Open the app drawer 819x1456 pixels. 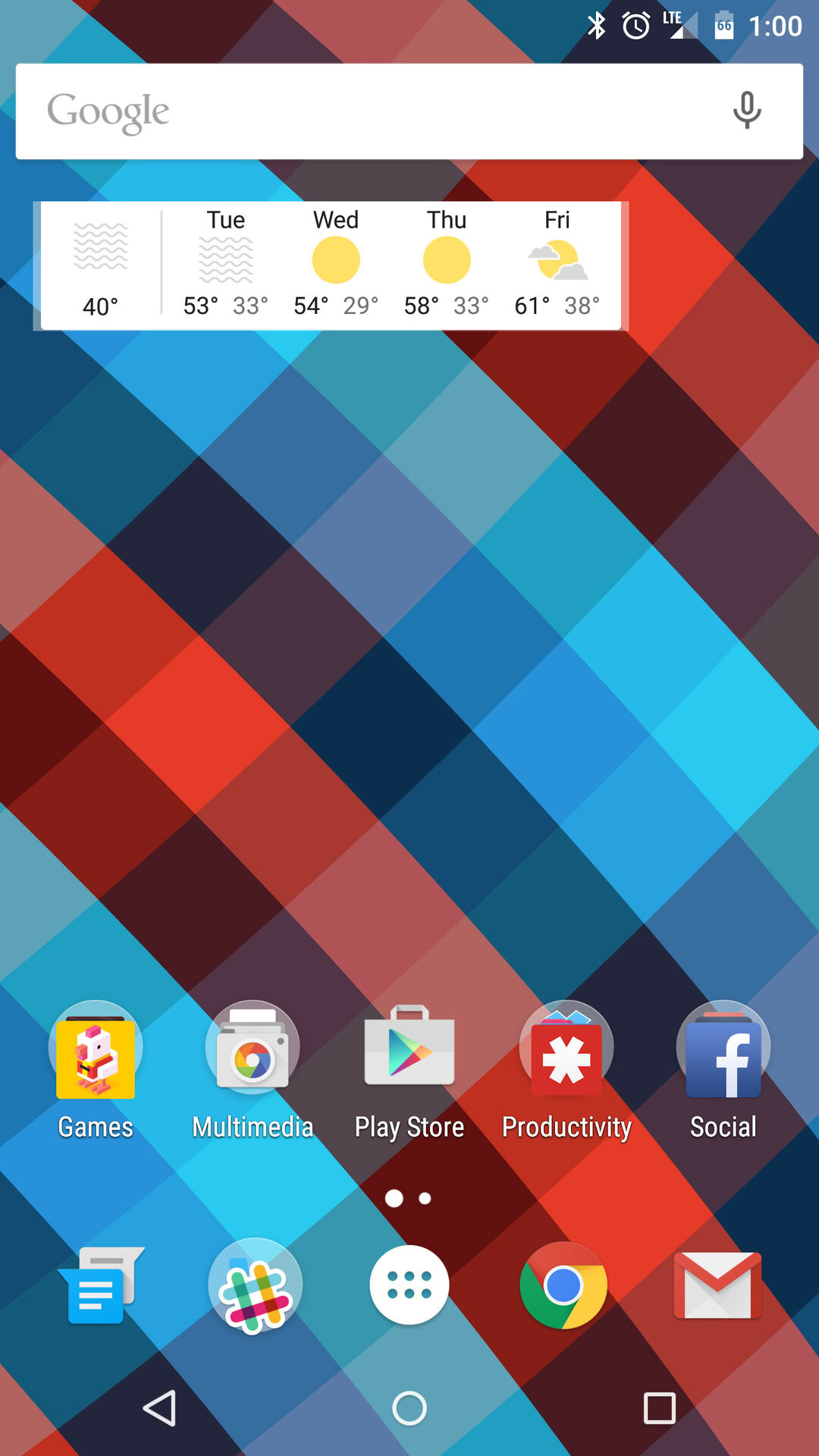[x=409, y=1285]
